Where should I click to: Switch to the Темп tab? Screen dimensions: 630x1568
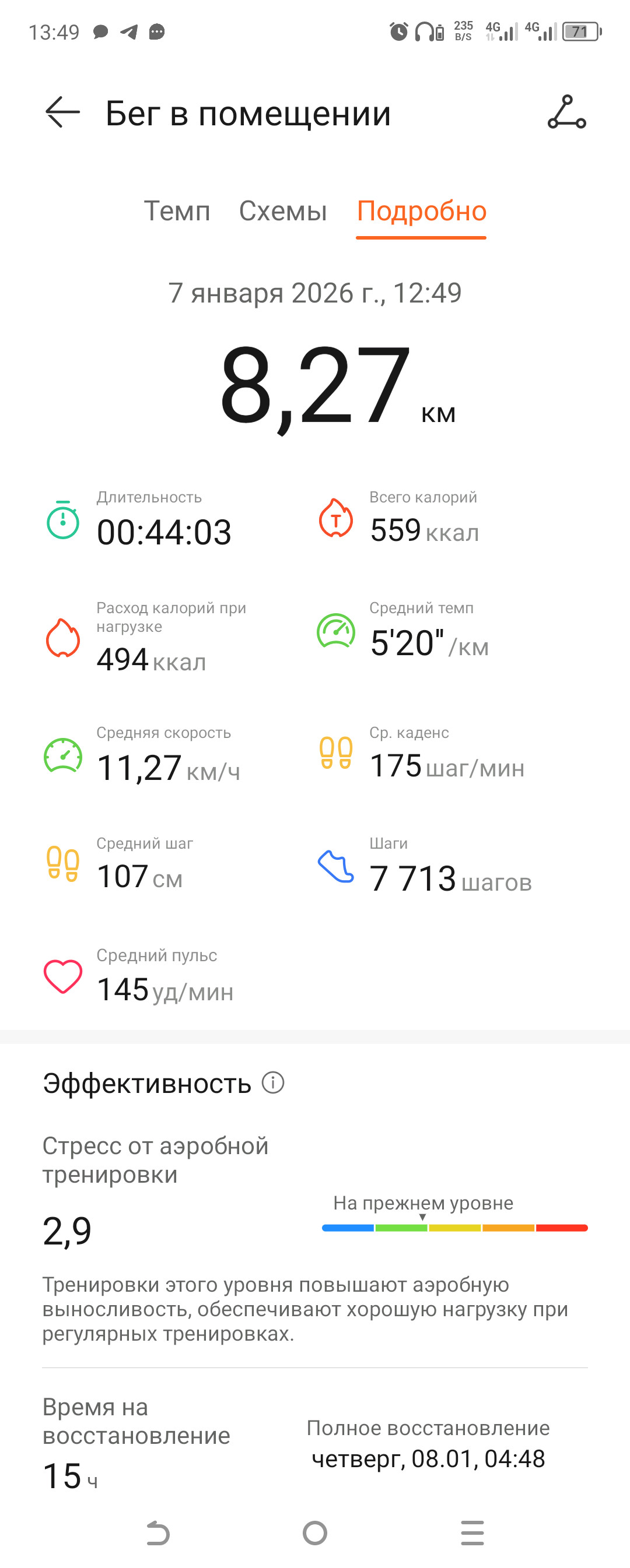pos(177,211)
